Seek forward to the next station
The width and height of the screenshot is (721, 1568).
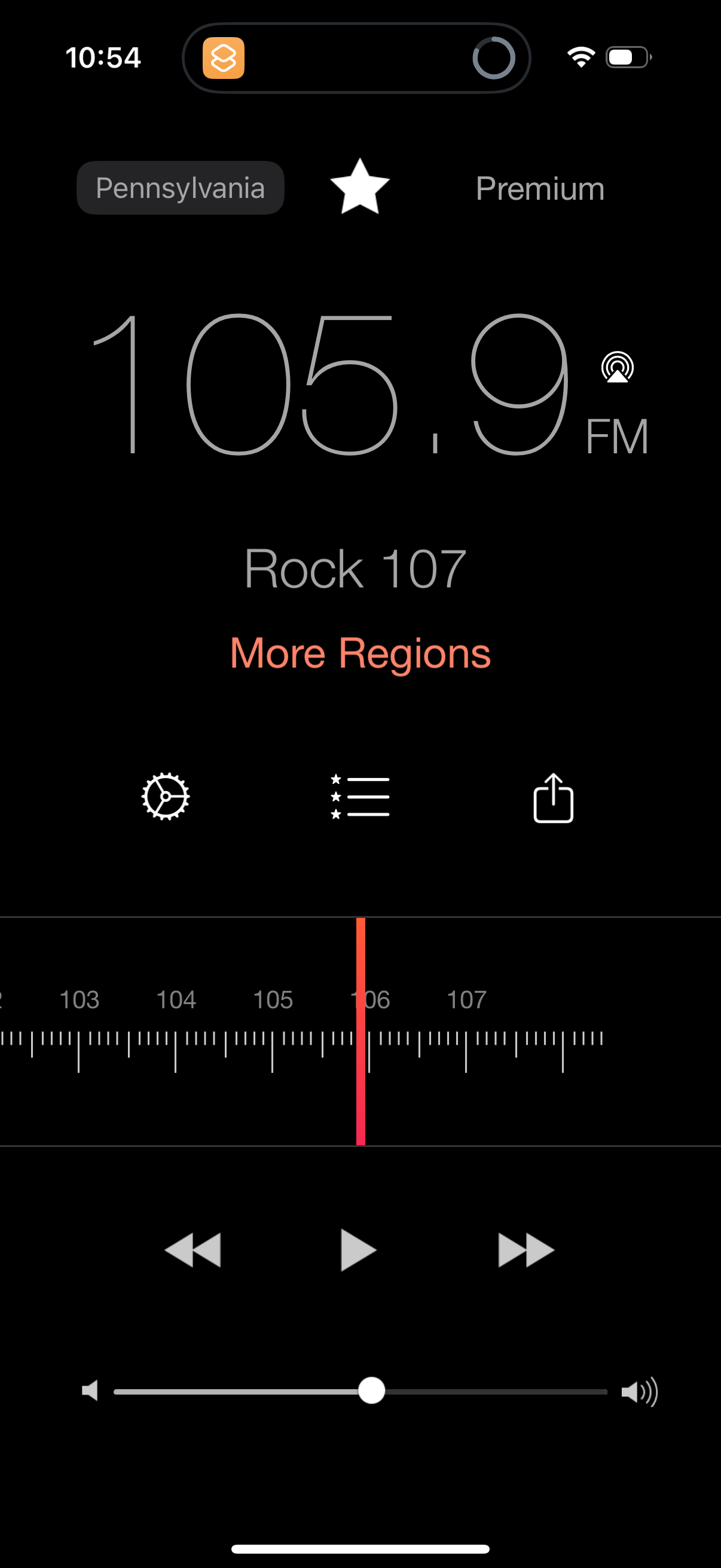[524, 1249]
